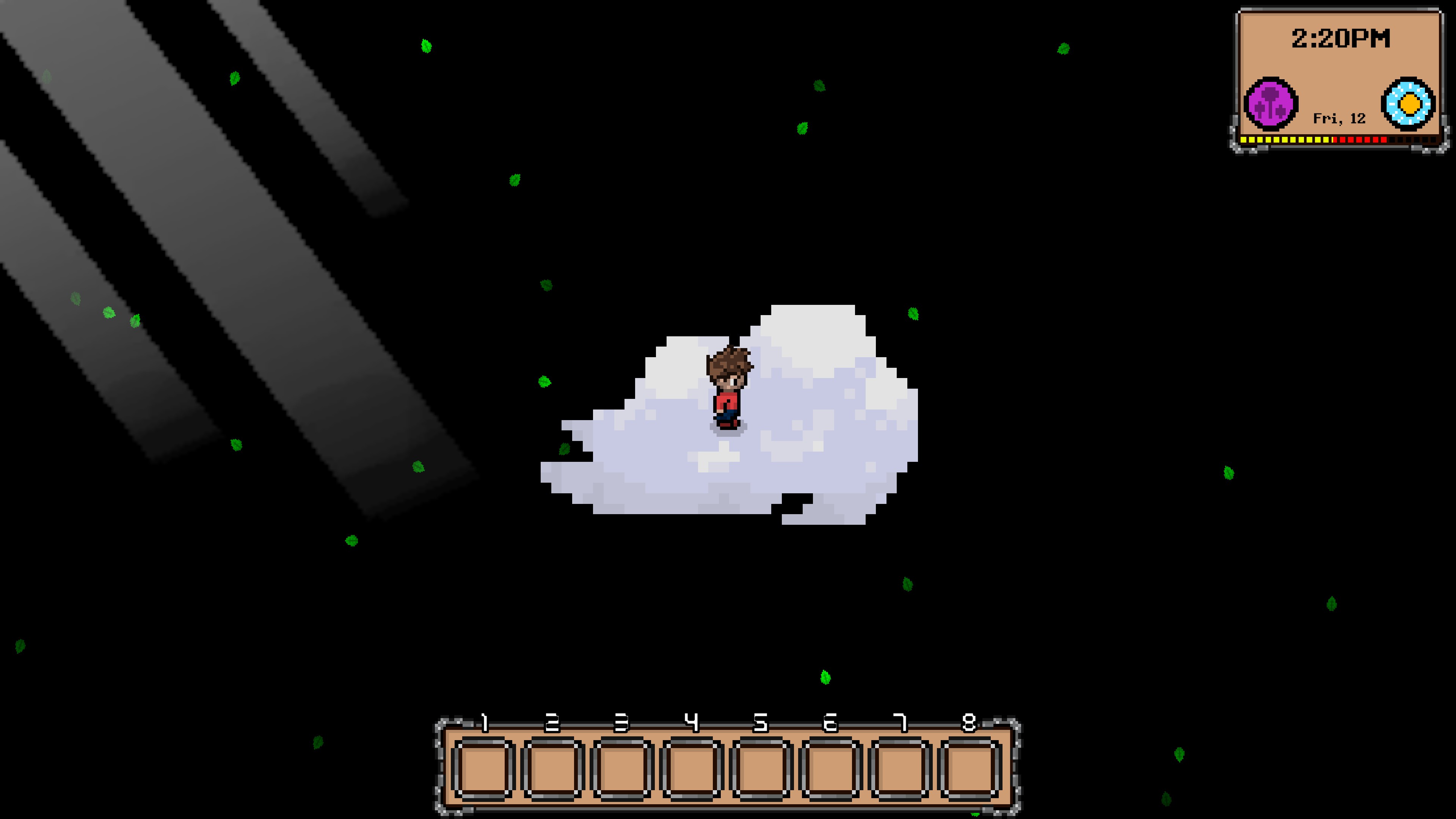Select hotbar slot 7

point(900,768)
